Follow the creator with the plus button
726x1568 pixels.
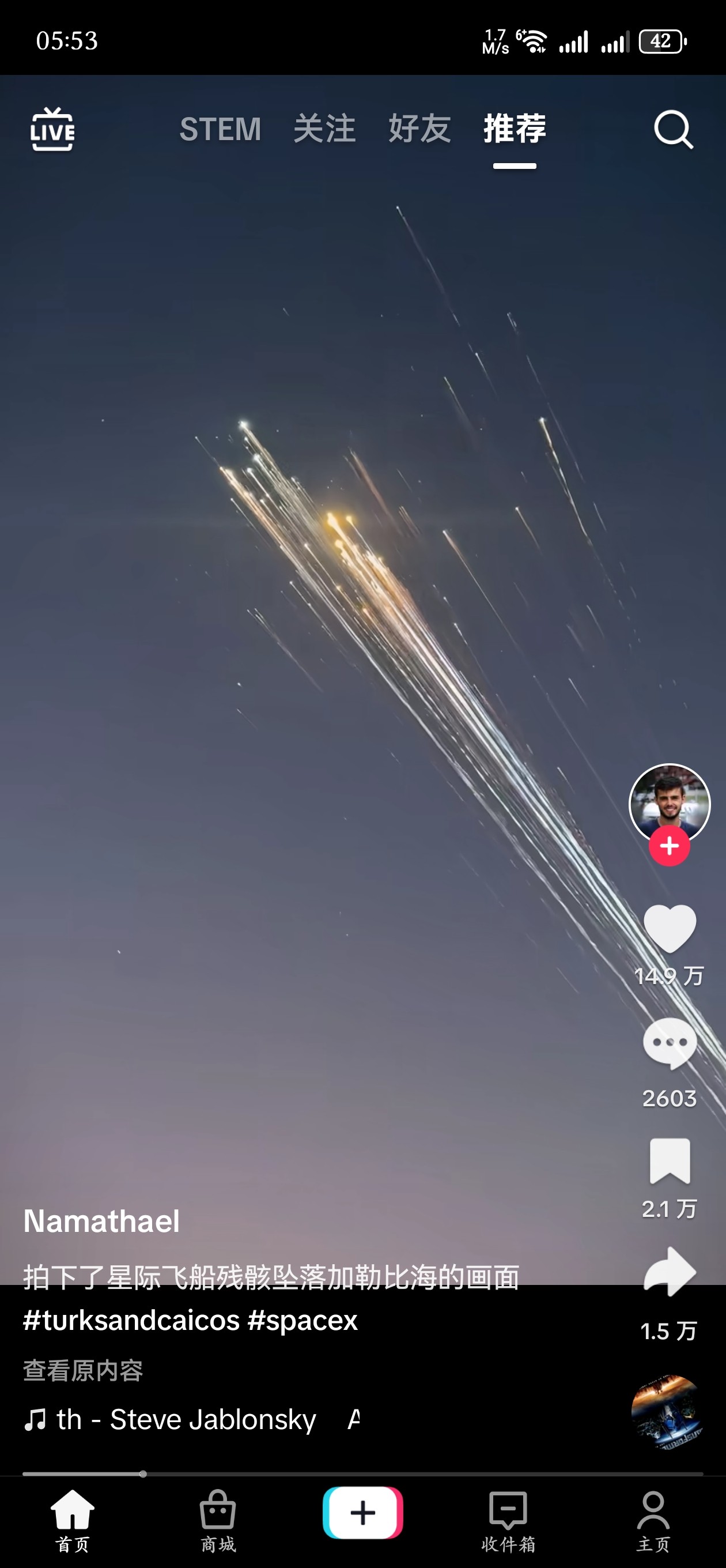[669, 846]
